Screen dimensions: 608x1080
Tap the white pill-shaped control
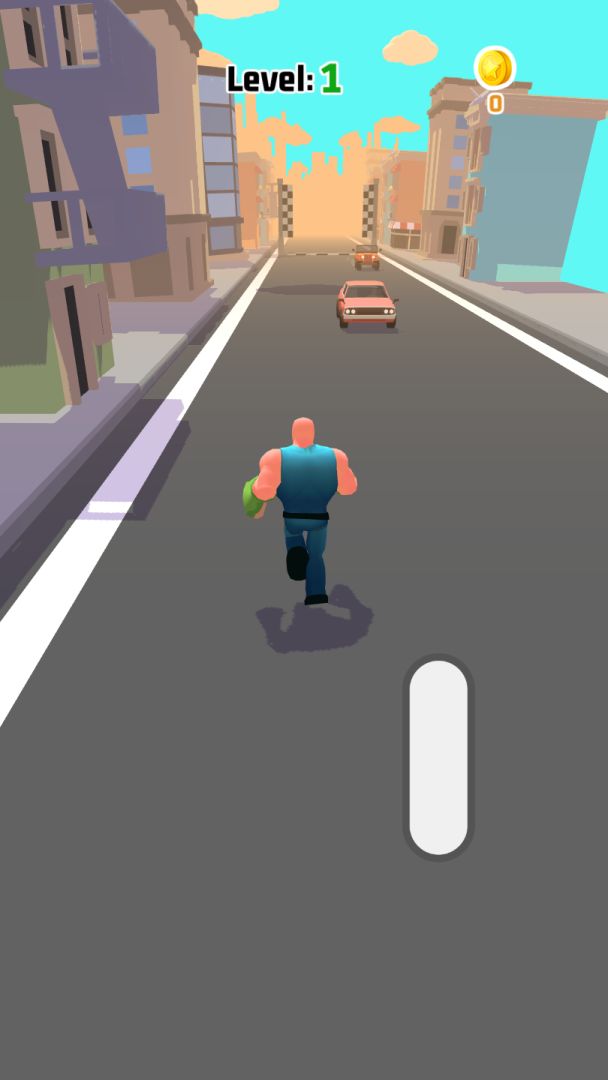pyautogui.click(x=438, y=757)
